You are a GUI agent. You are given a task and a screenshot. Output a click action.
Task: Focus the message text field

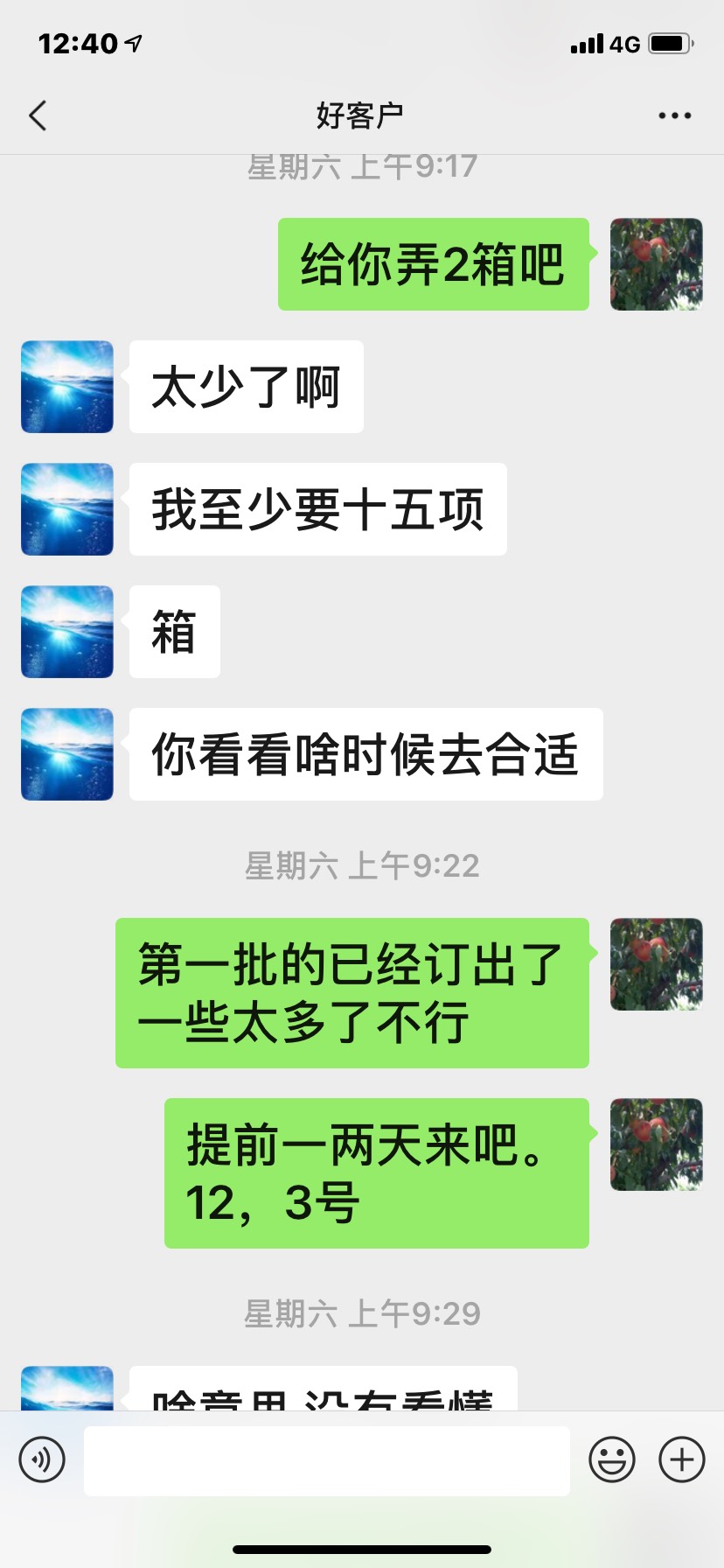327,1460
